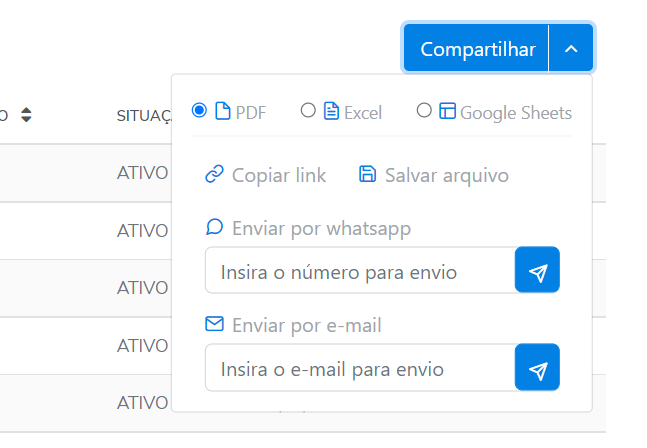Tap Salvar arquivo to save file
Image resolution: width=647 pixels, height=448 pixels.
tap(434, 175)
